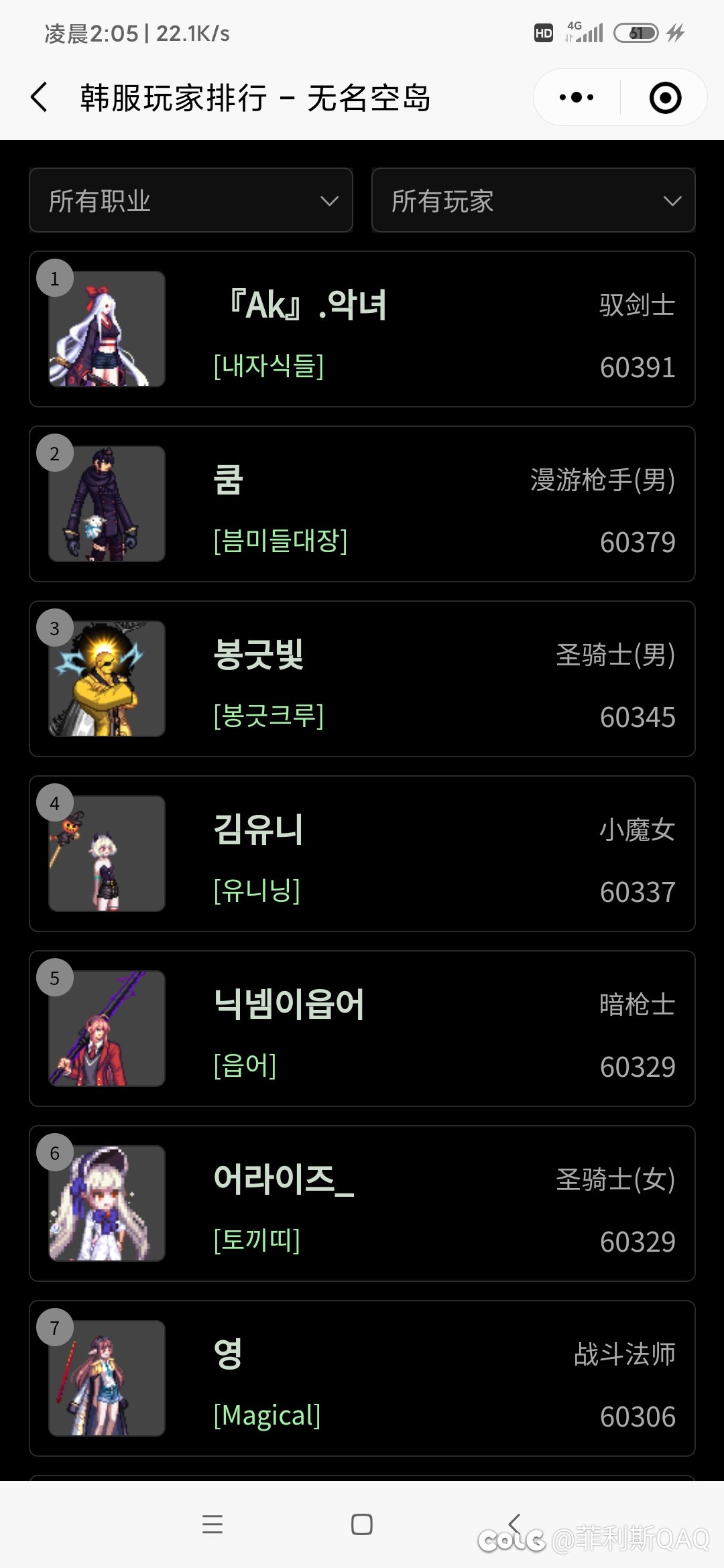
Task: Expand the 所有玩家 dropdown
Action: coord(533,200)
